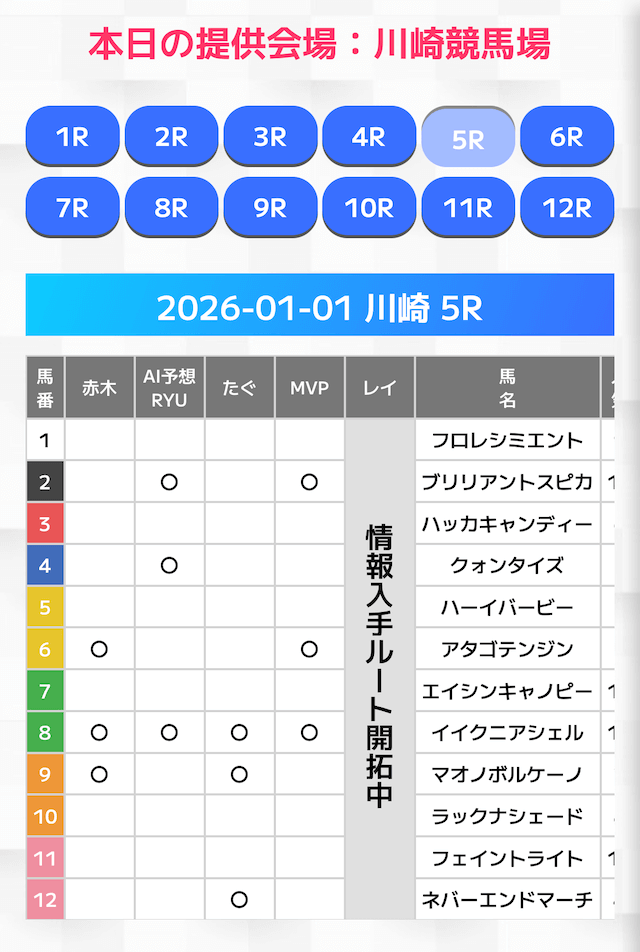Show the 4R race
The height and width of the screenshot is (952, 640).
[x=369, y=137]
